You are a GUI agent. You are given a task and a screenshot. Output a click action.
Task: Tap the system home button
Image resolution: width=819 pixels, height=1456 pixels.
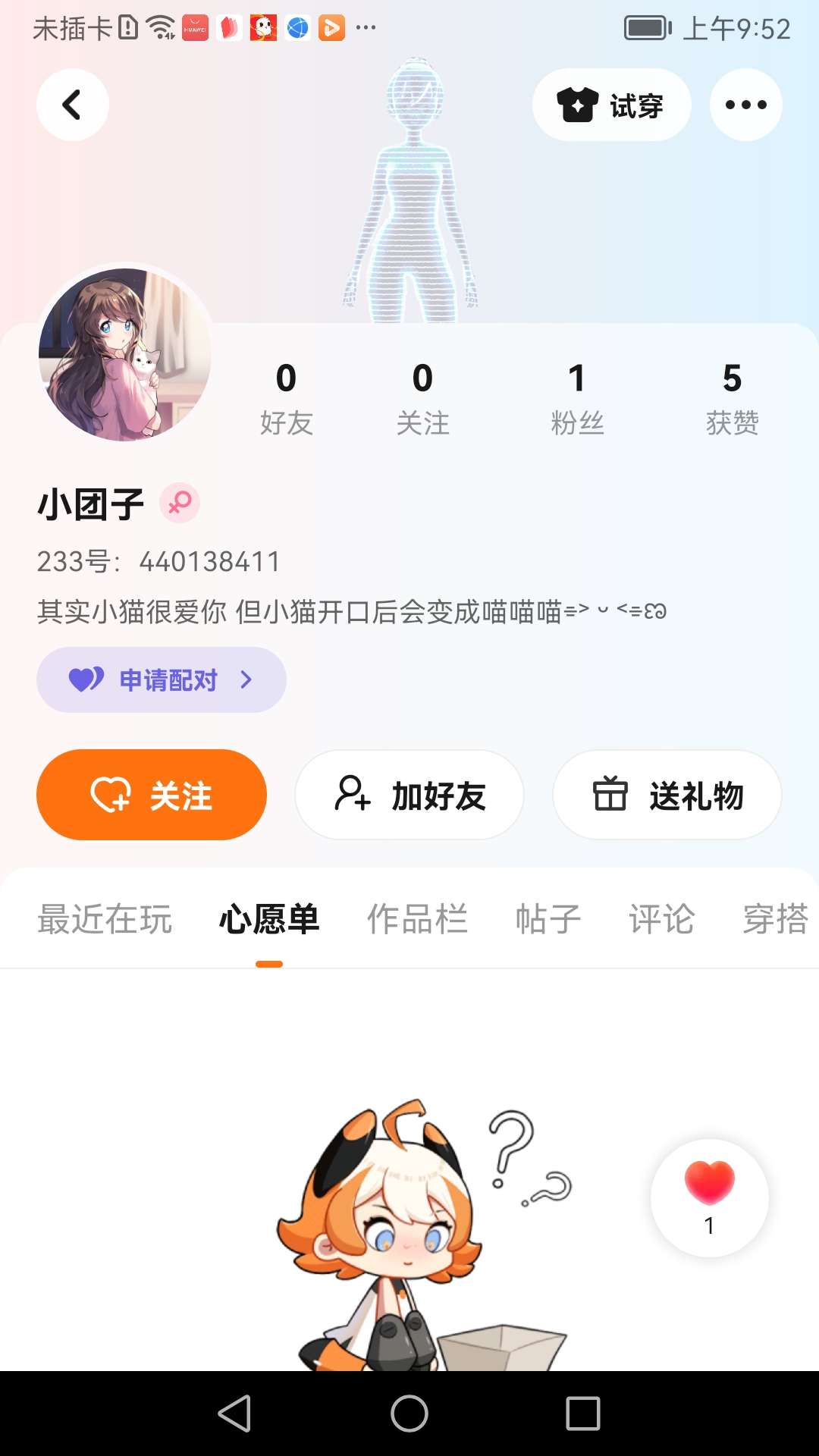click(x=409, y=1414)
